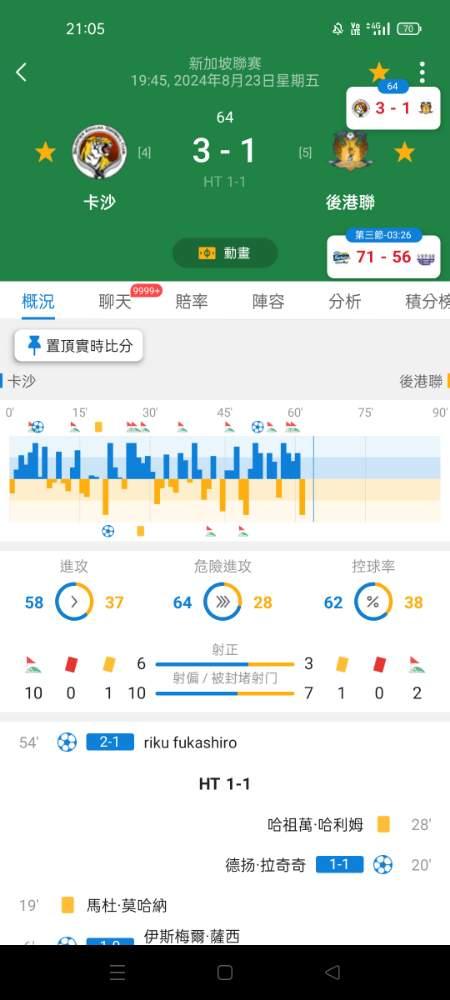Select the 概況 overview tab
Image resolution: width=450 pixels, height=1000 pixels.
coord(38,302)
